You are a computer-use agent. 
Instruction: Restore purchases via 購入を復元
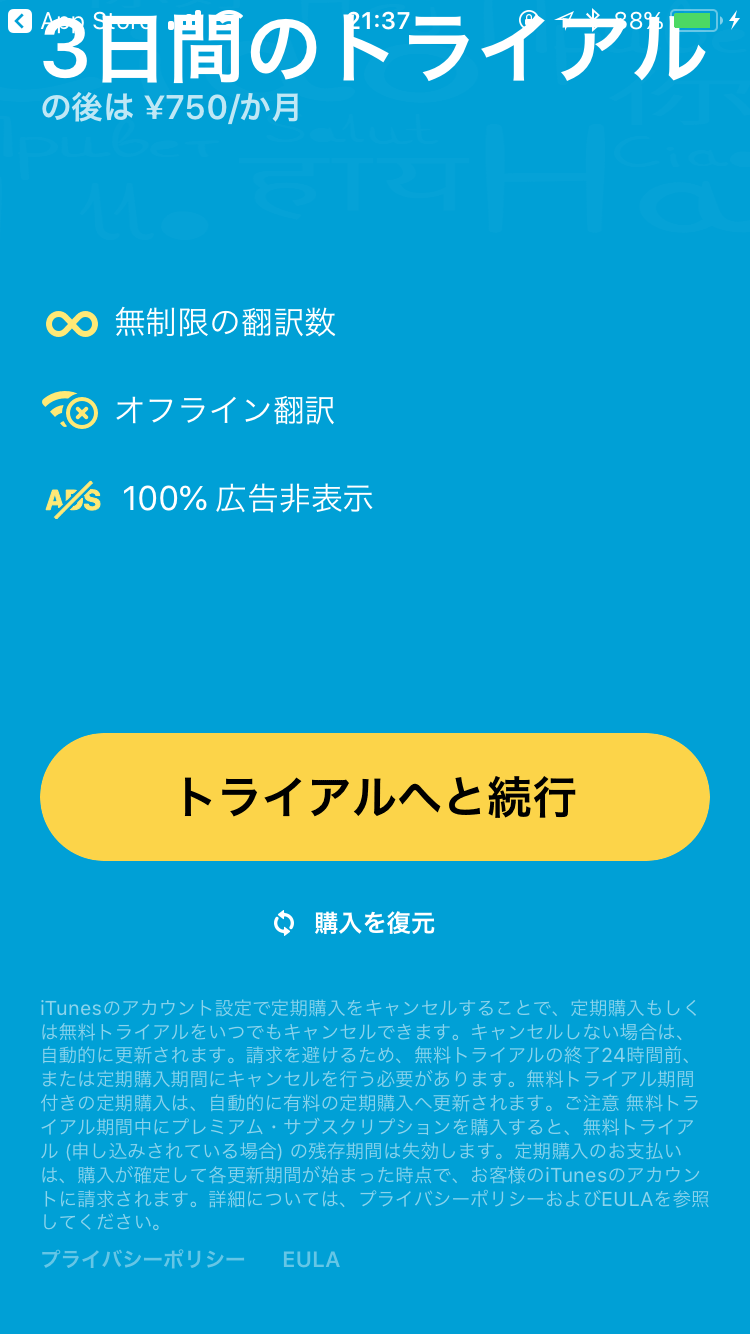pyautogui.click(x=354, y=923)
